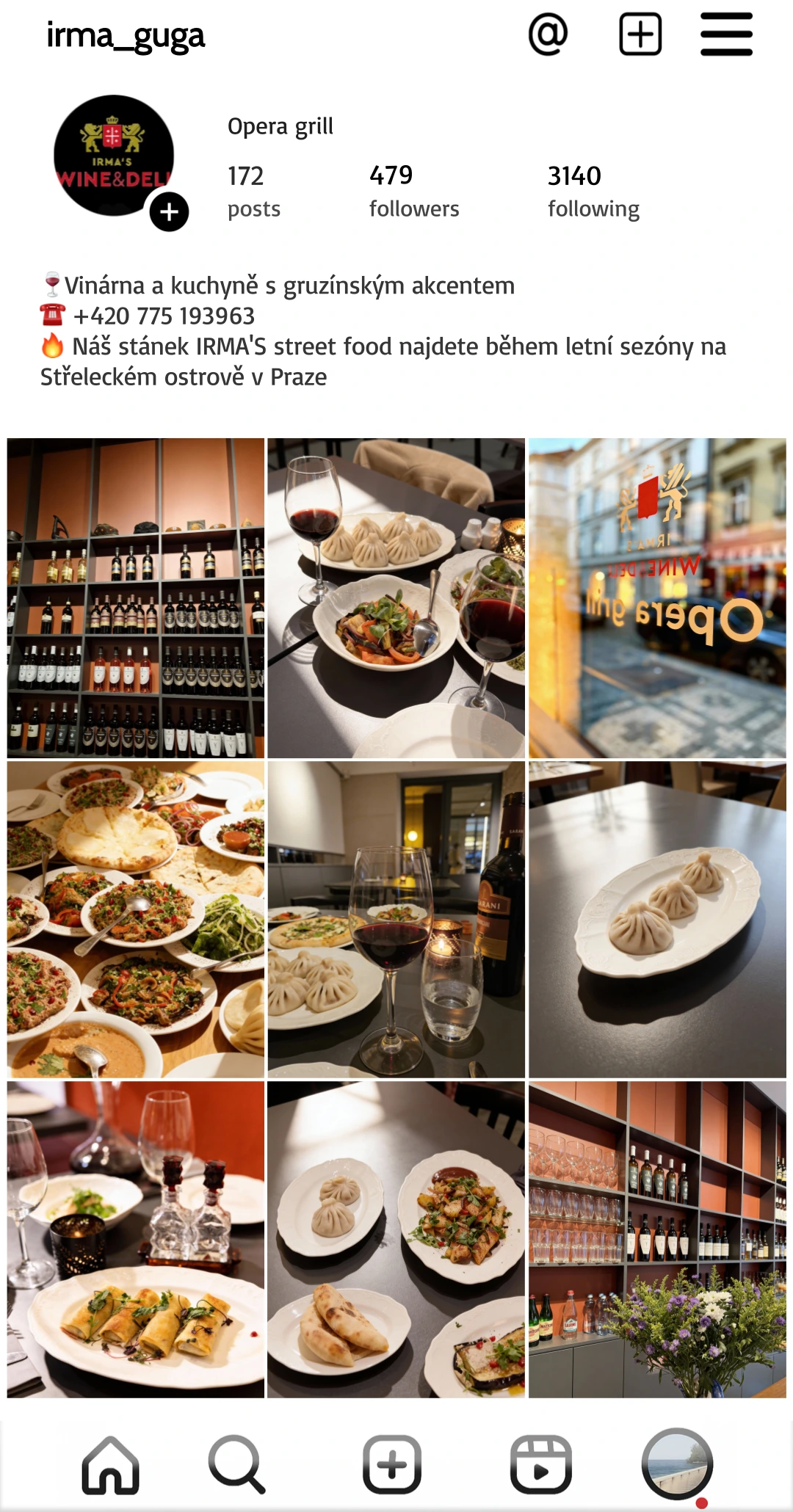793x1512 pixels.
Task: Expand the 172 posts view
Action: click(x=253, y=191)
